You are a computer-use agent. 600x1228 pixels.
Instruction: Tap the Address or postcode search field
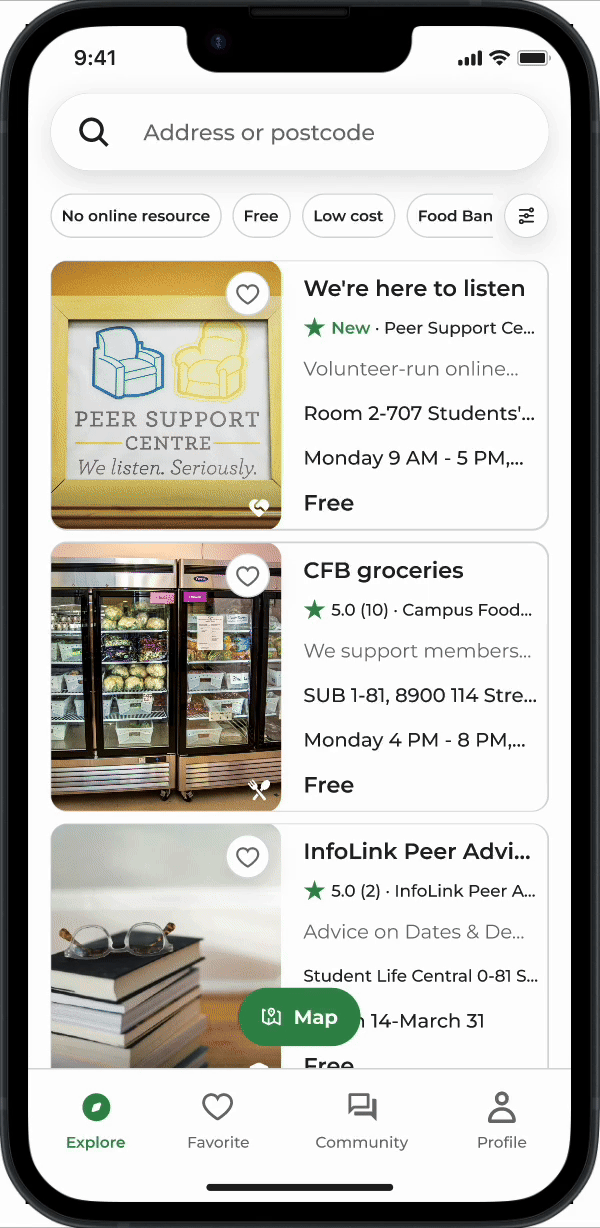299,132
